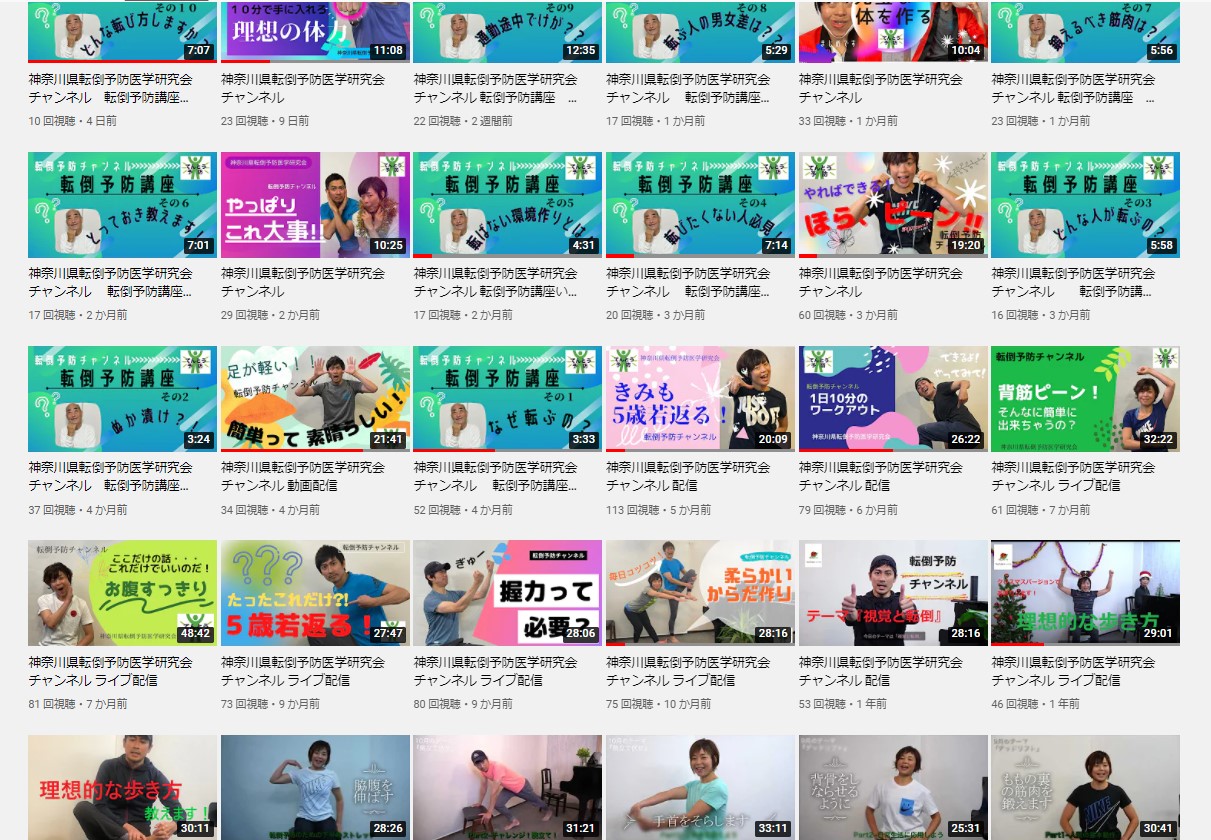Play the 理想の体力 video, 11:08
The height and width of the screenshot is (840, 1211).
pos(315,32)
